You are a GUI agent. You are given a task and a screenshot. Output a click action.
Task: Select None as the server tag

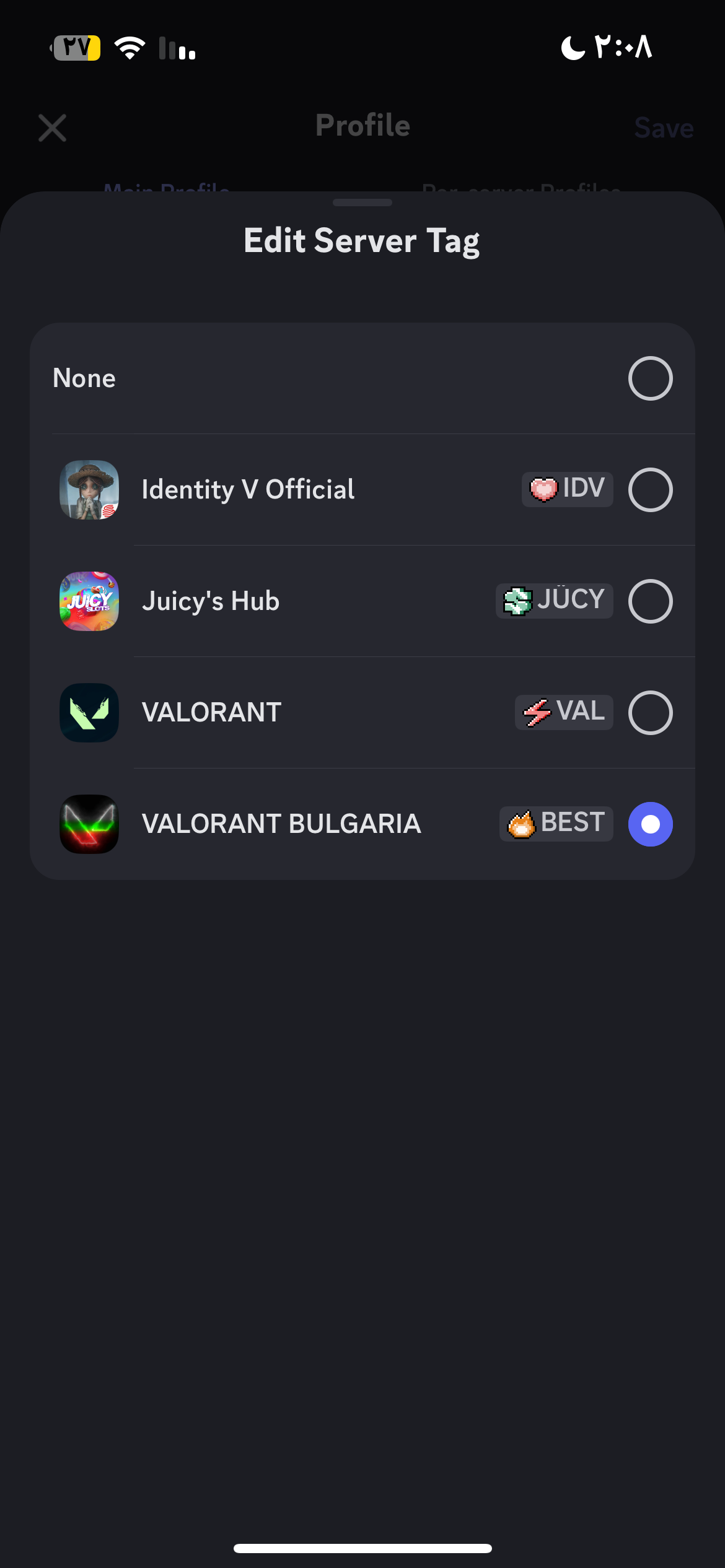(650, 378)
